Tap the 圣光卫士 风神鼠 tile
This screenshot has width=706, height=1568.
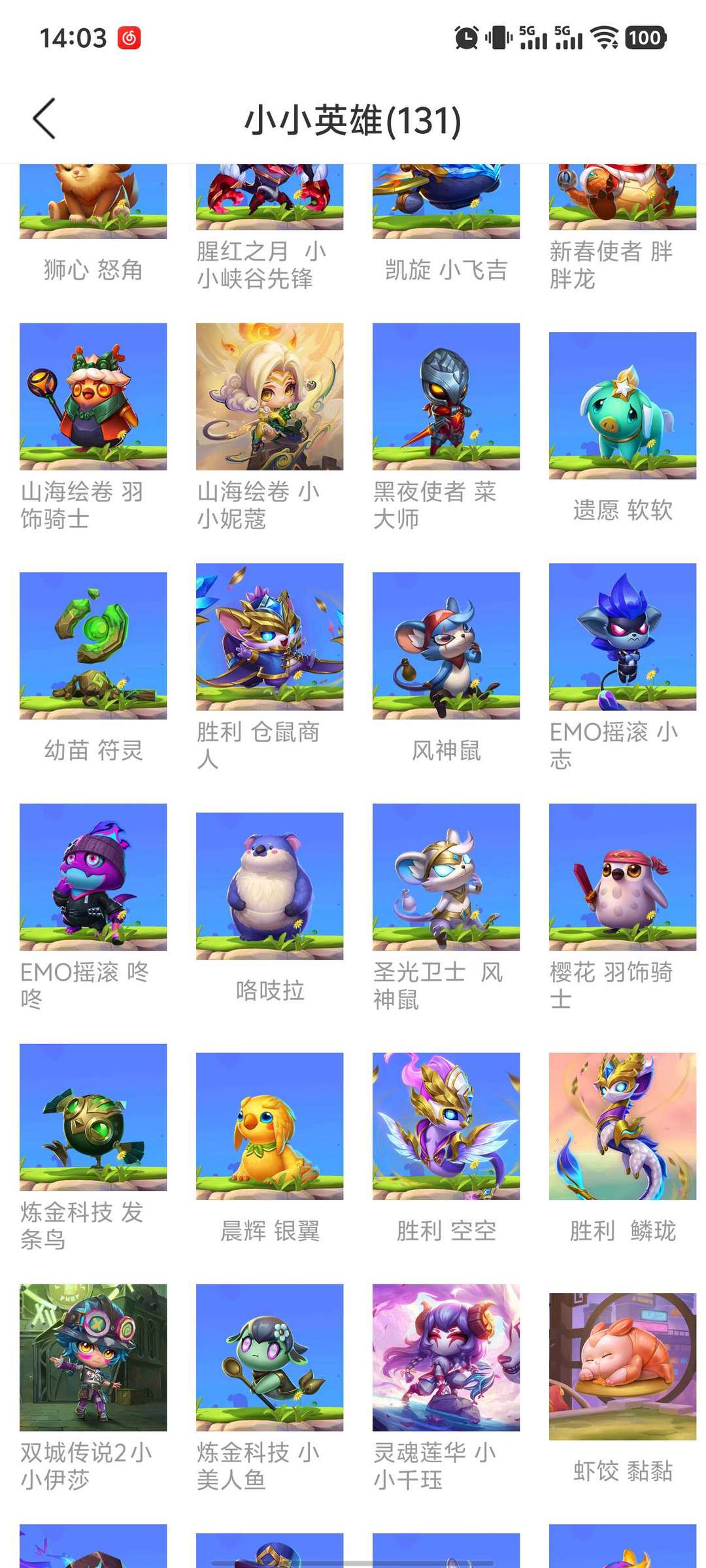[x=446, y=877]
